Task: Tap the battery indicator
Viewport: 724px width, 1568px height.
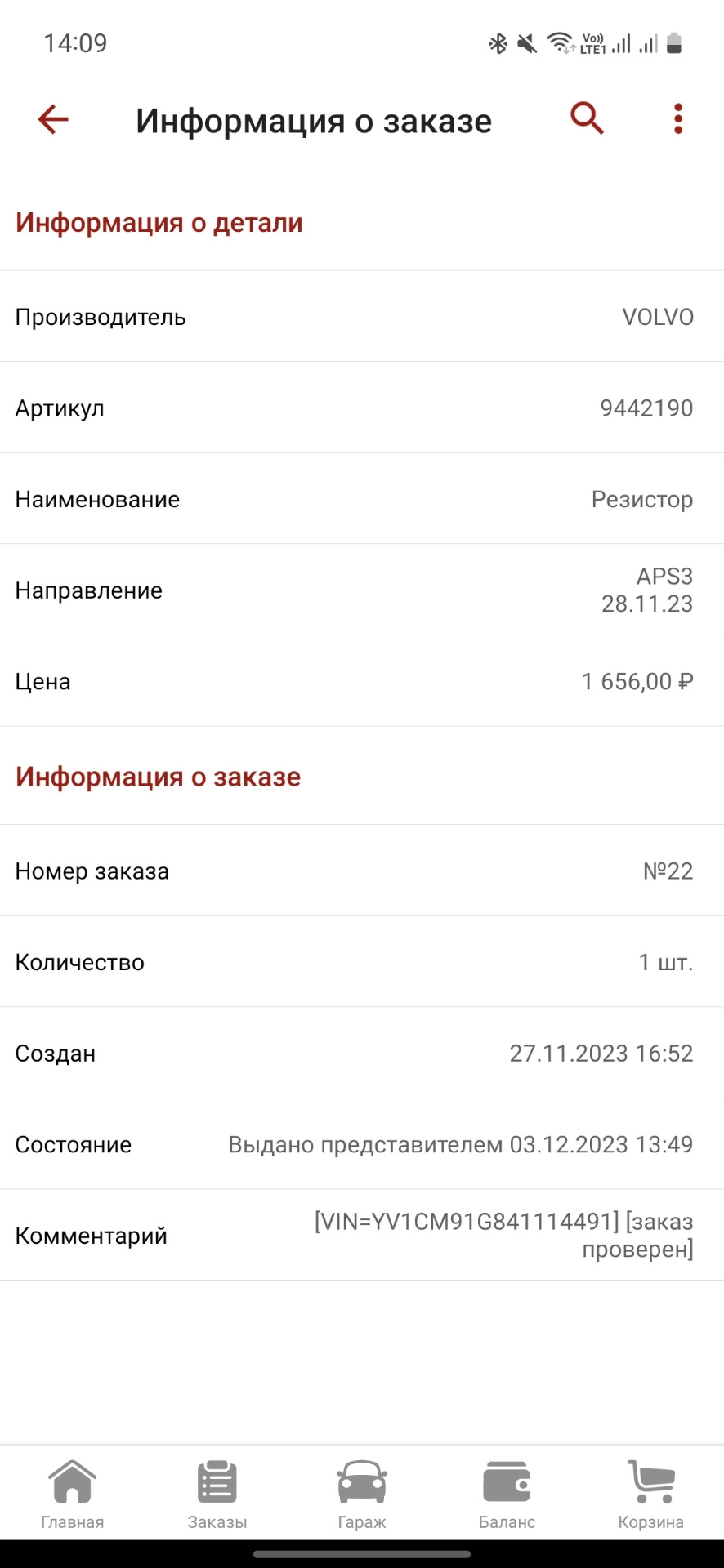Action: click(x=674, y=42)
